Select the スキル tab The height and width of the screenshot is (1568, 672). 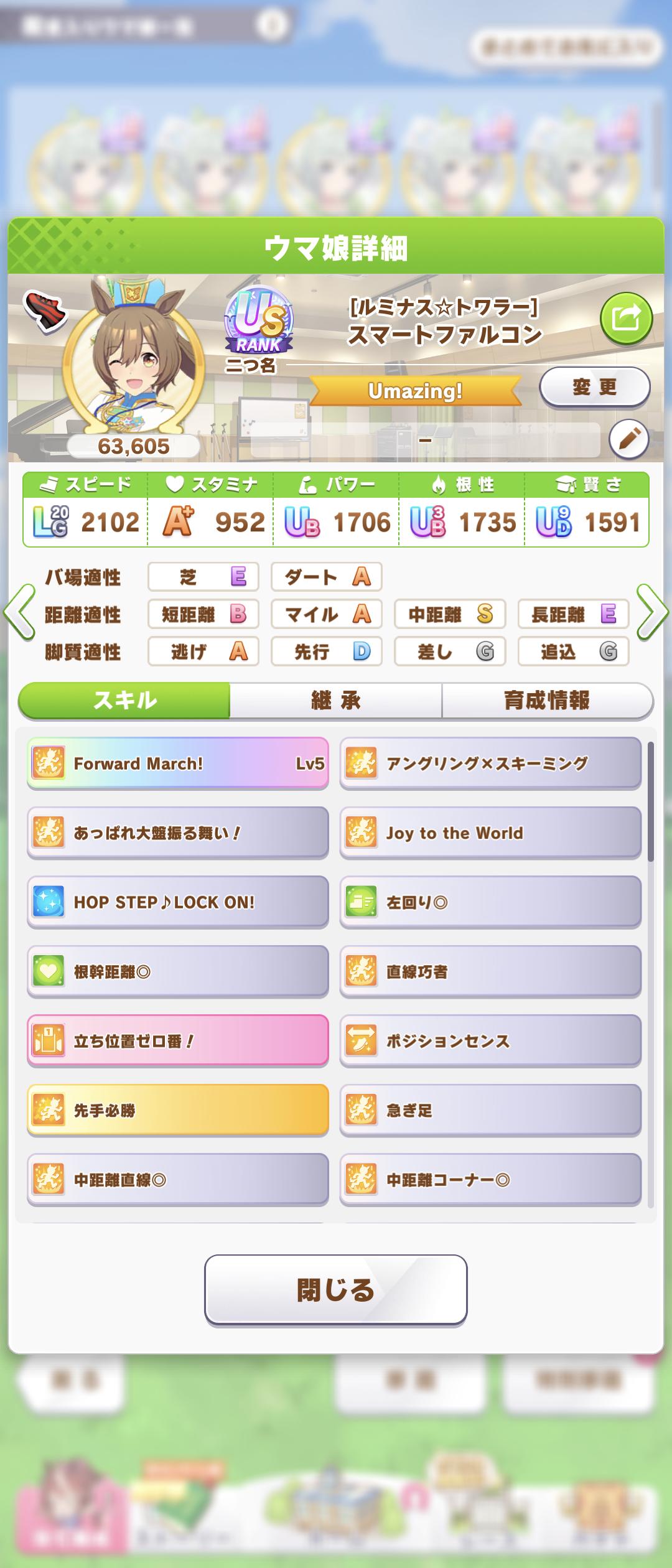124,701
